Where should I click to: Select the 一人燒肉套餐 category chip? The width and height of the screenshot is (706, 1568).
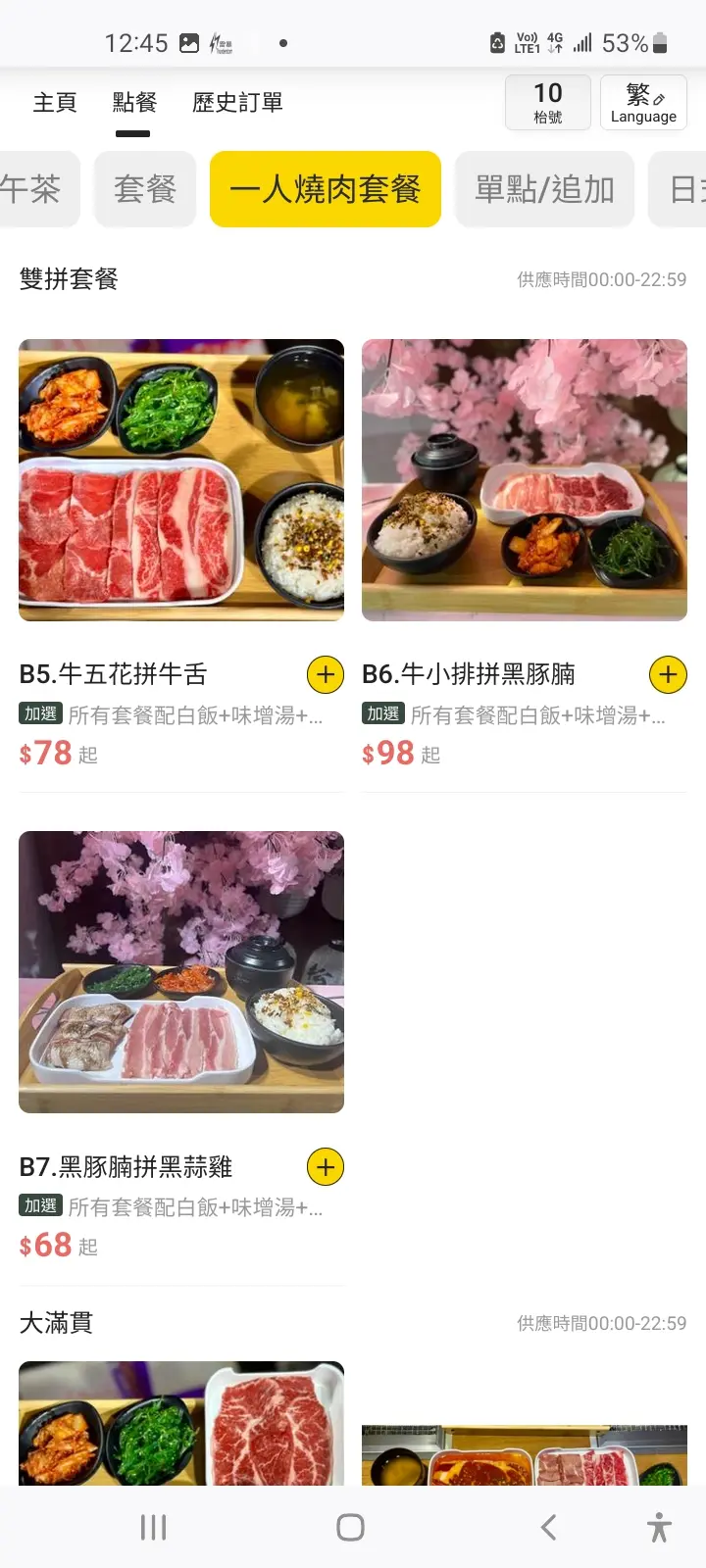326,189
